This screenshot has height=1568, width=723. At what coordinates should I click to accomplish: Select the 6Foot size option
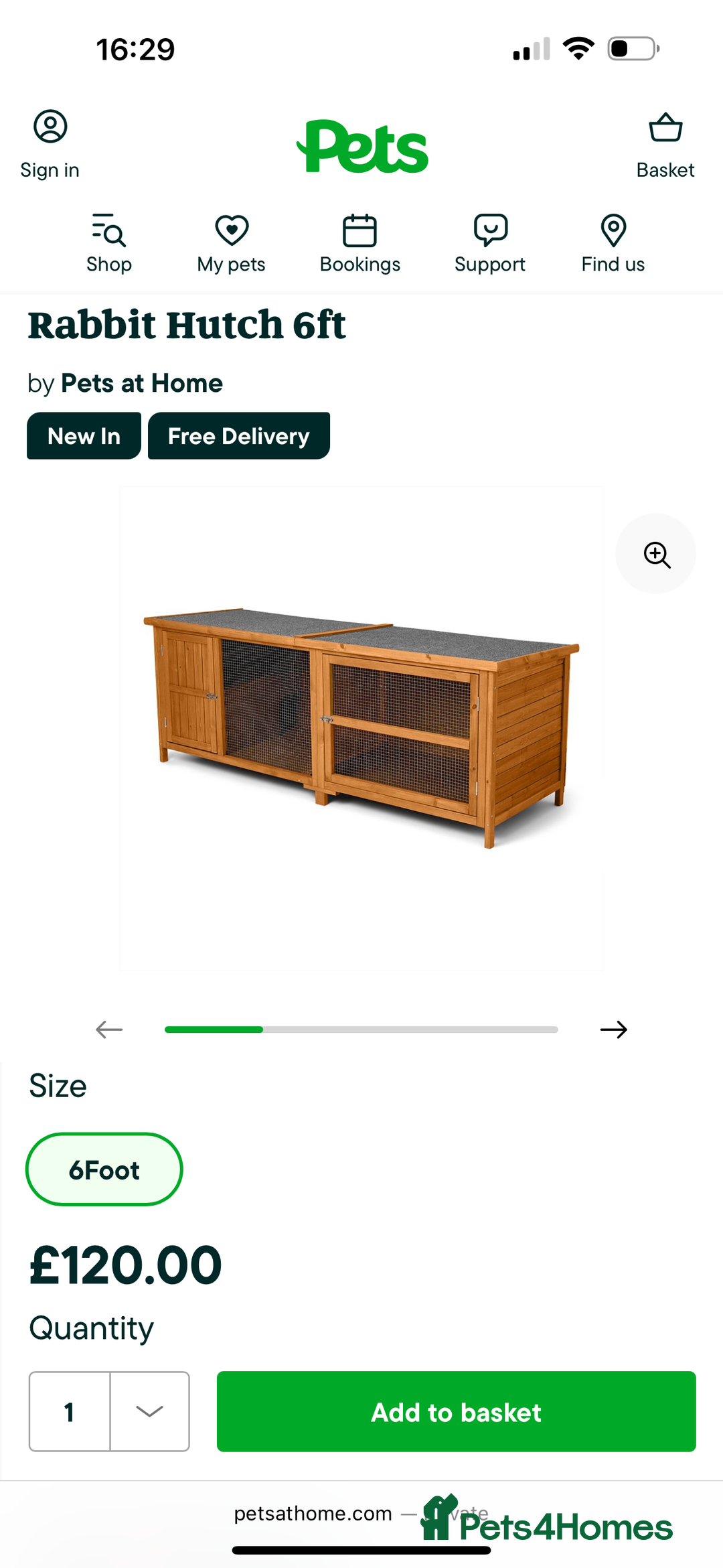click(104, 1169)
